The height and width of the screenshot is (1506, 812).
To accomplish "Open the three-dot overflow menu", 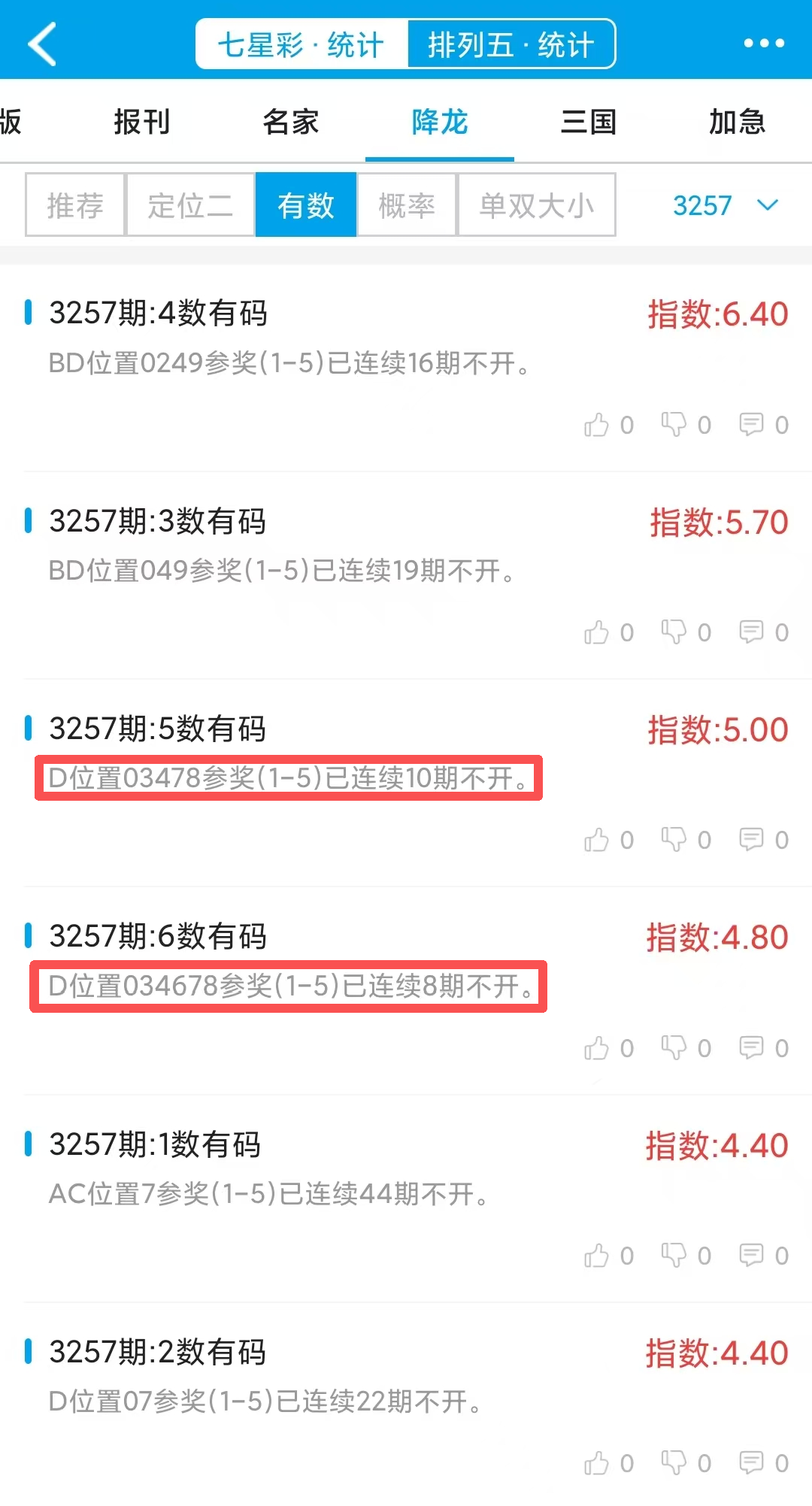I will coord(764,44).
